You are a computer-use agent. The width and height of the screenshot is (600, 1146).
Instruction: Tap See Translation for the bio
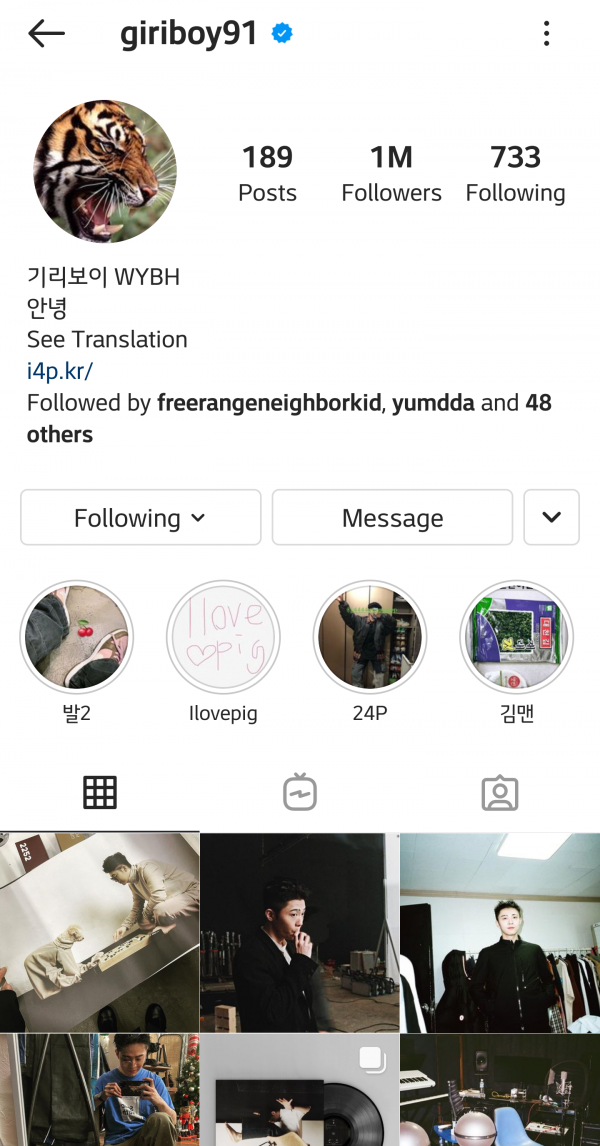click(107, 339)
